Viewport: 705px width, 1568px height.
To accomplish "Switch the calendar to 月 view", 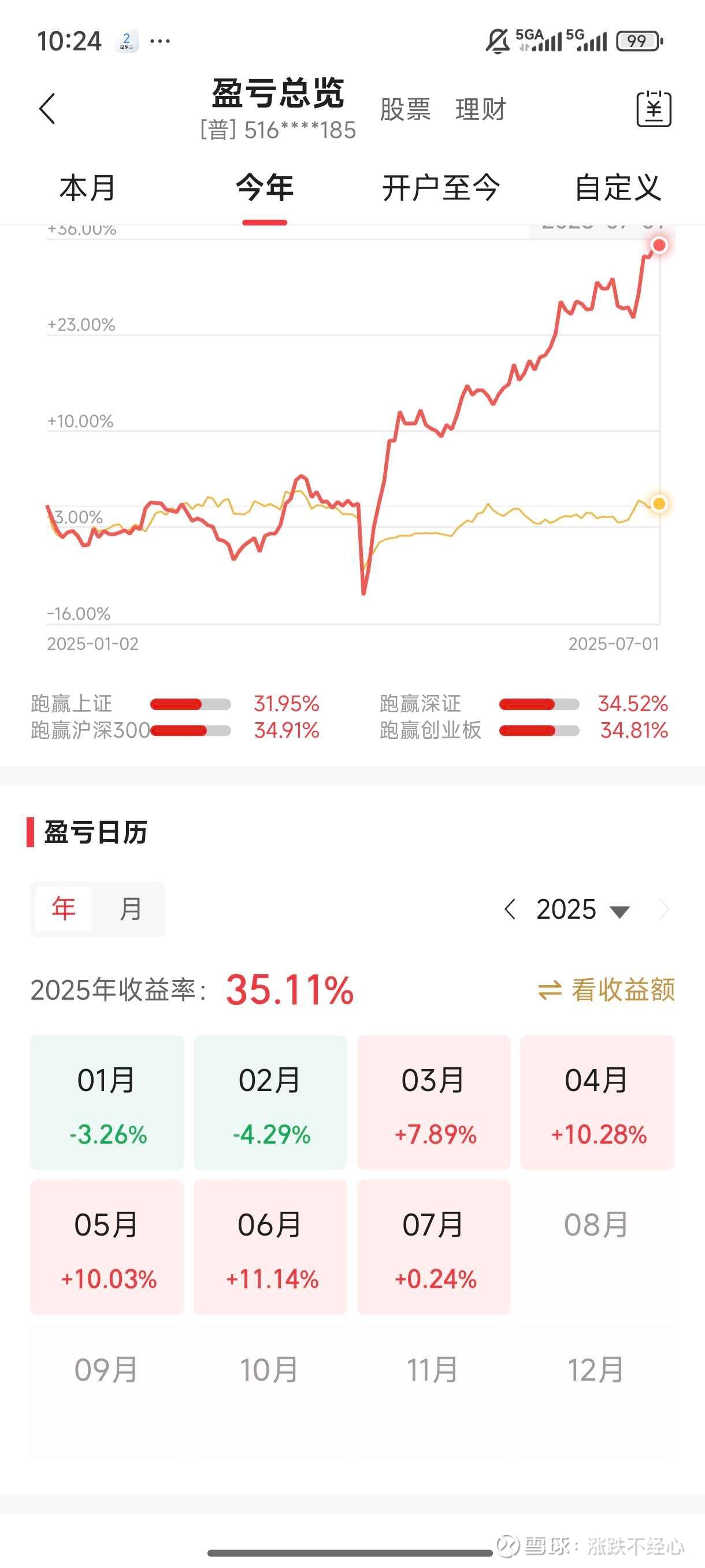I will (129, 909).
